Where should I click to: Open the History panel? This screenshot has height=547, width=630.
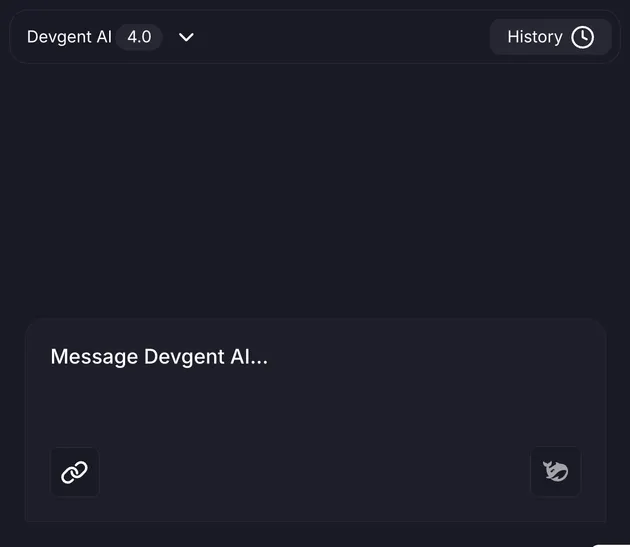coord(550,37)
